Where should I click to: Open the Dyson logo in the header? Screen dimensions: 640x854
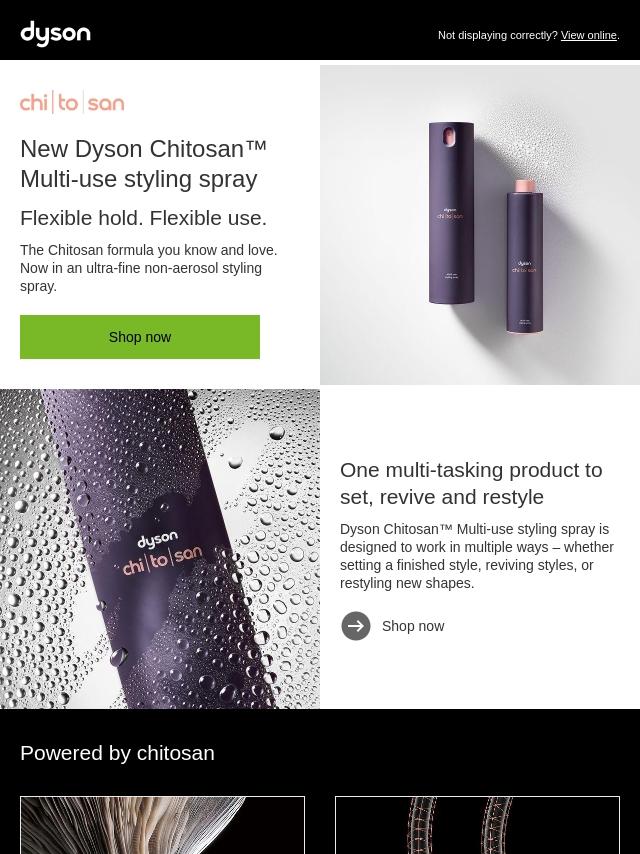coord(56,34)
